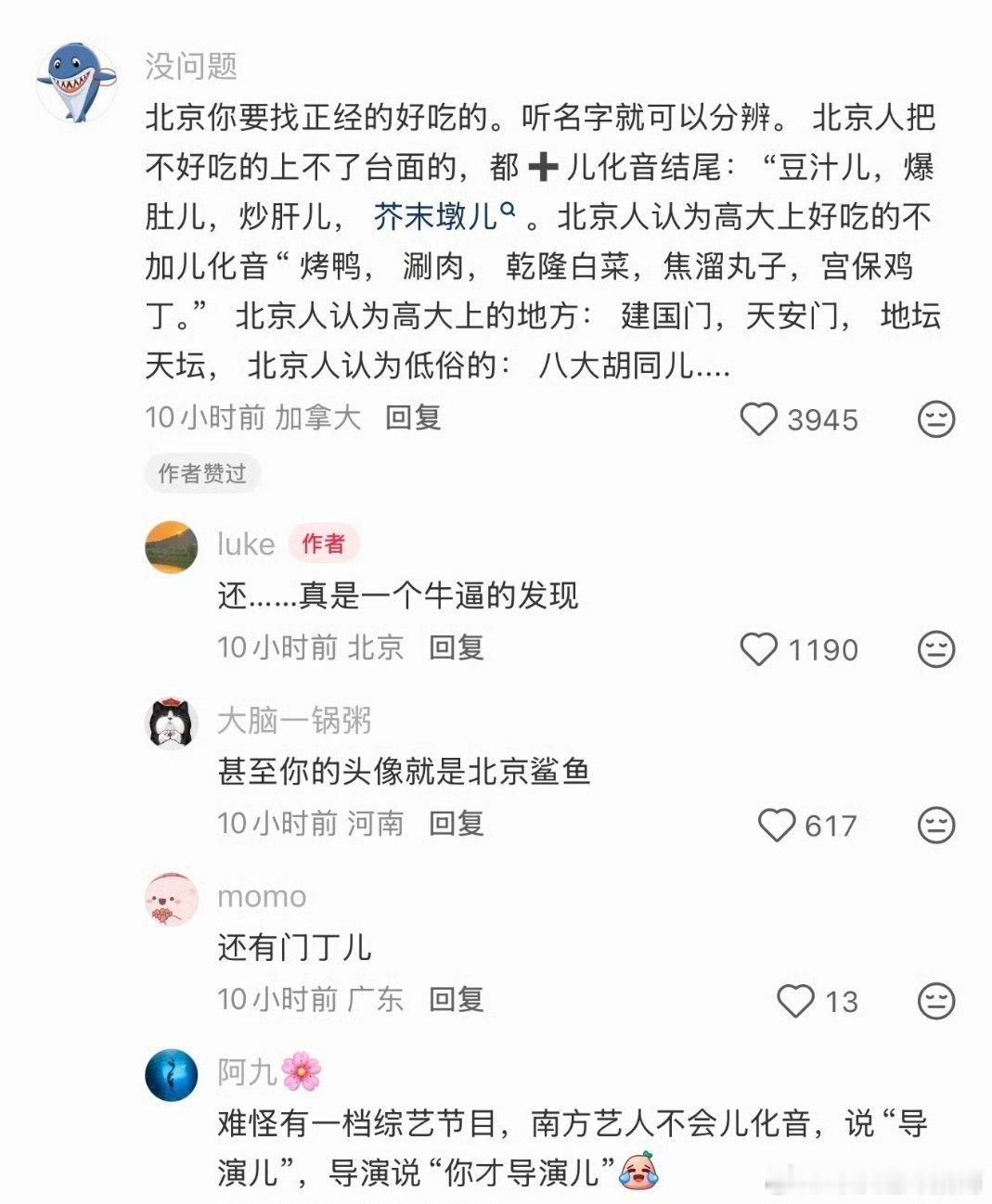
Task: Click the 作者赞过 badge
Action: (x=202, y=473)
